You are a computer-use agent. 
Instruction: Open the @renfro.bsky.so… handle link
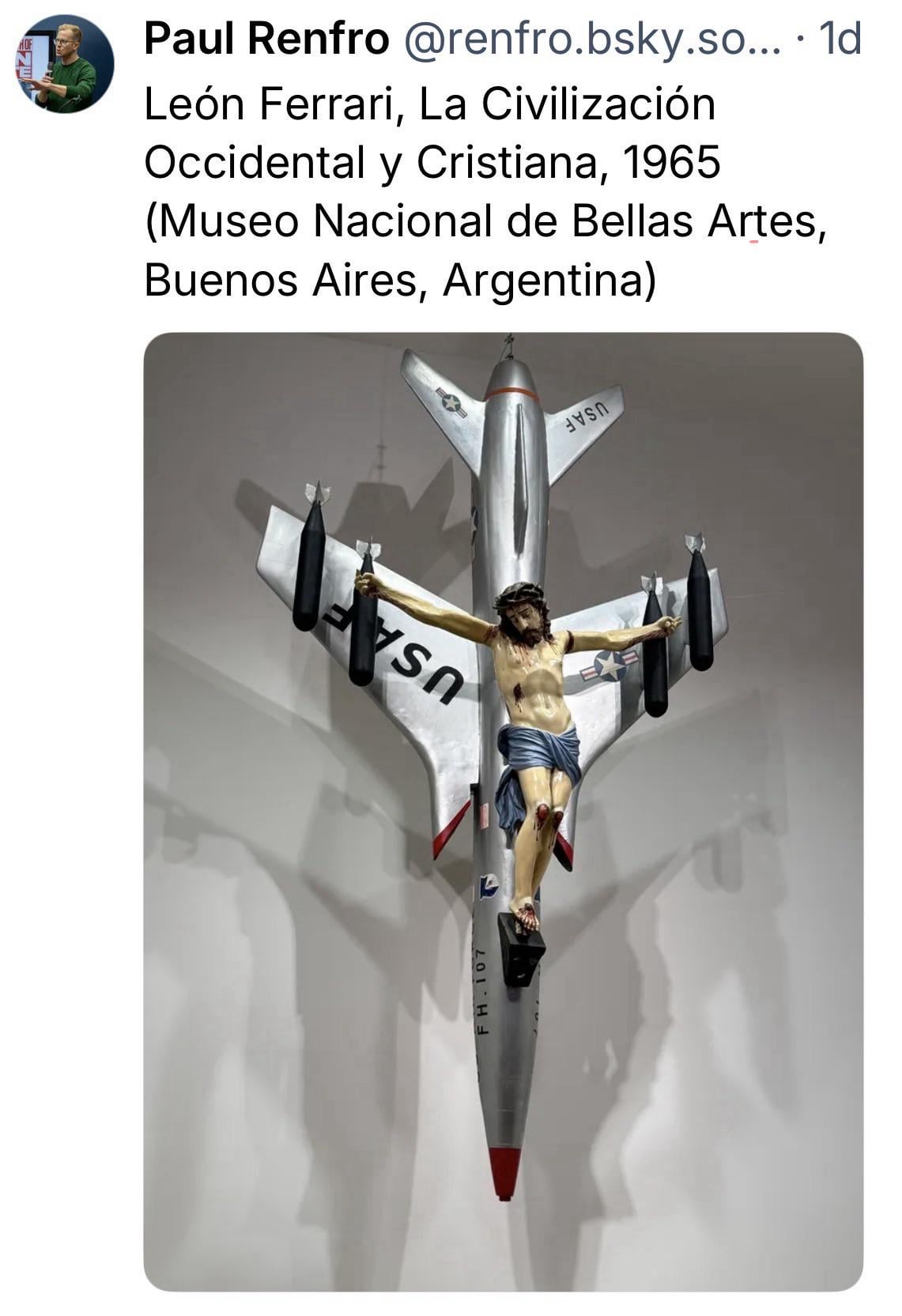click(591, 39)
